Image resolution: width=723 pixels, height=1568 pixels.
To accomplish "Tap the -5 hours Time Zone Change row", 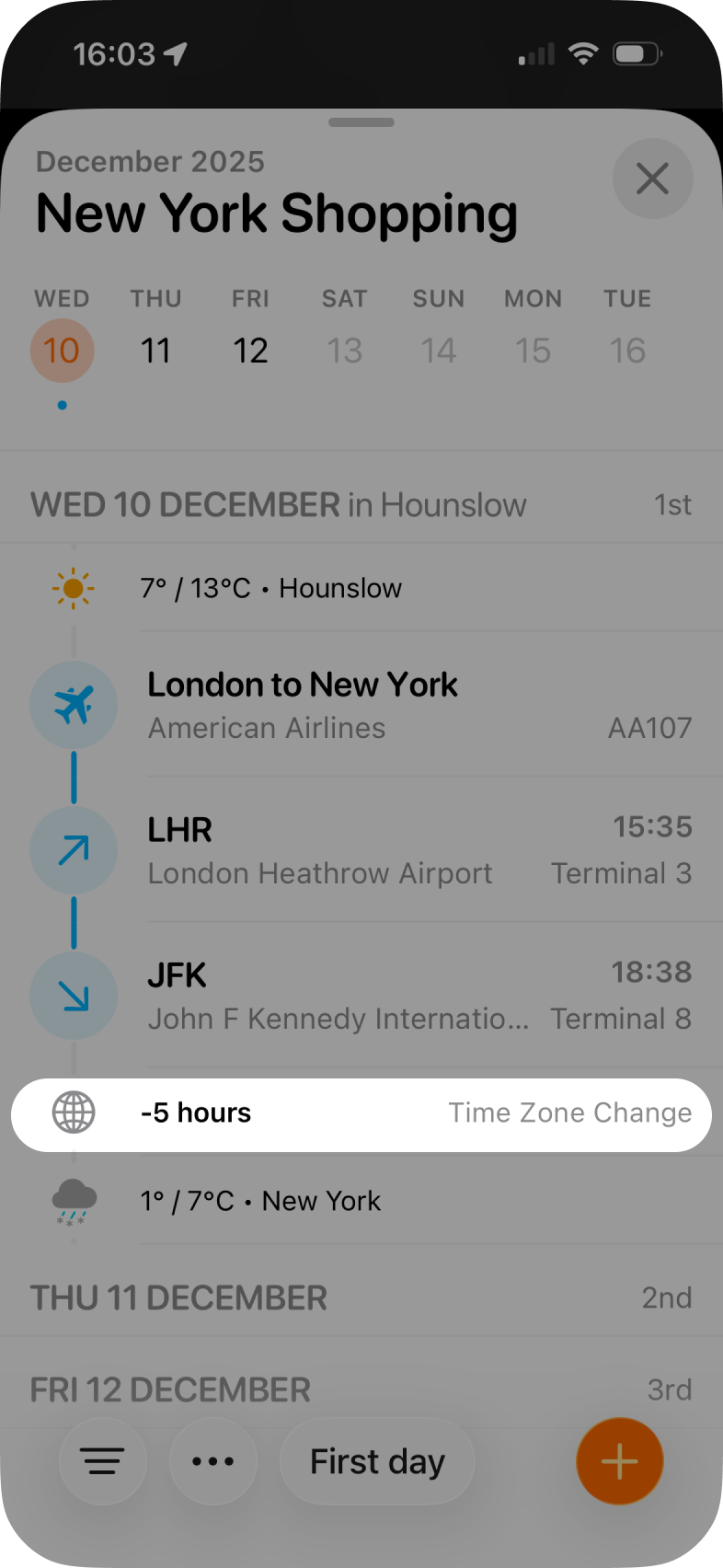I will 361,1113.
